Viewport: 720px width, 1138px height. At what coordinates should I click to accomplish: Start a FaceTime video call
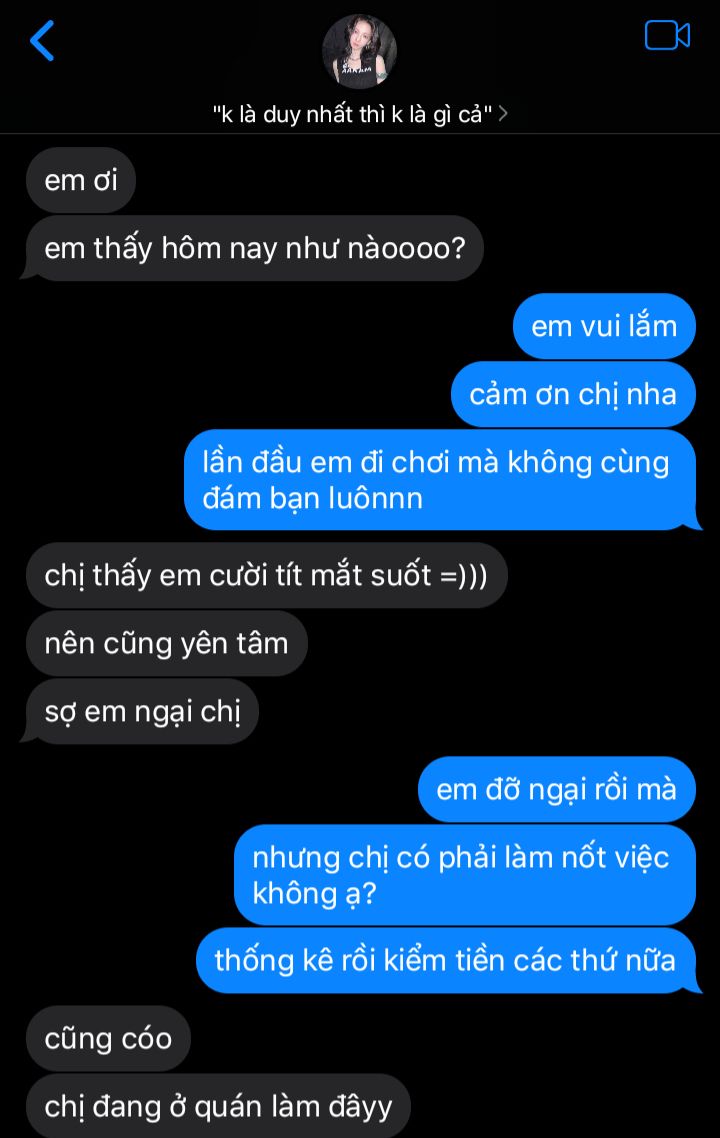tap(667, 36)
